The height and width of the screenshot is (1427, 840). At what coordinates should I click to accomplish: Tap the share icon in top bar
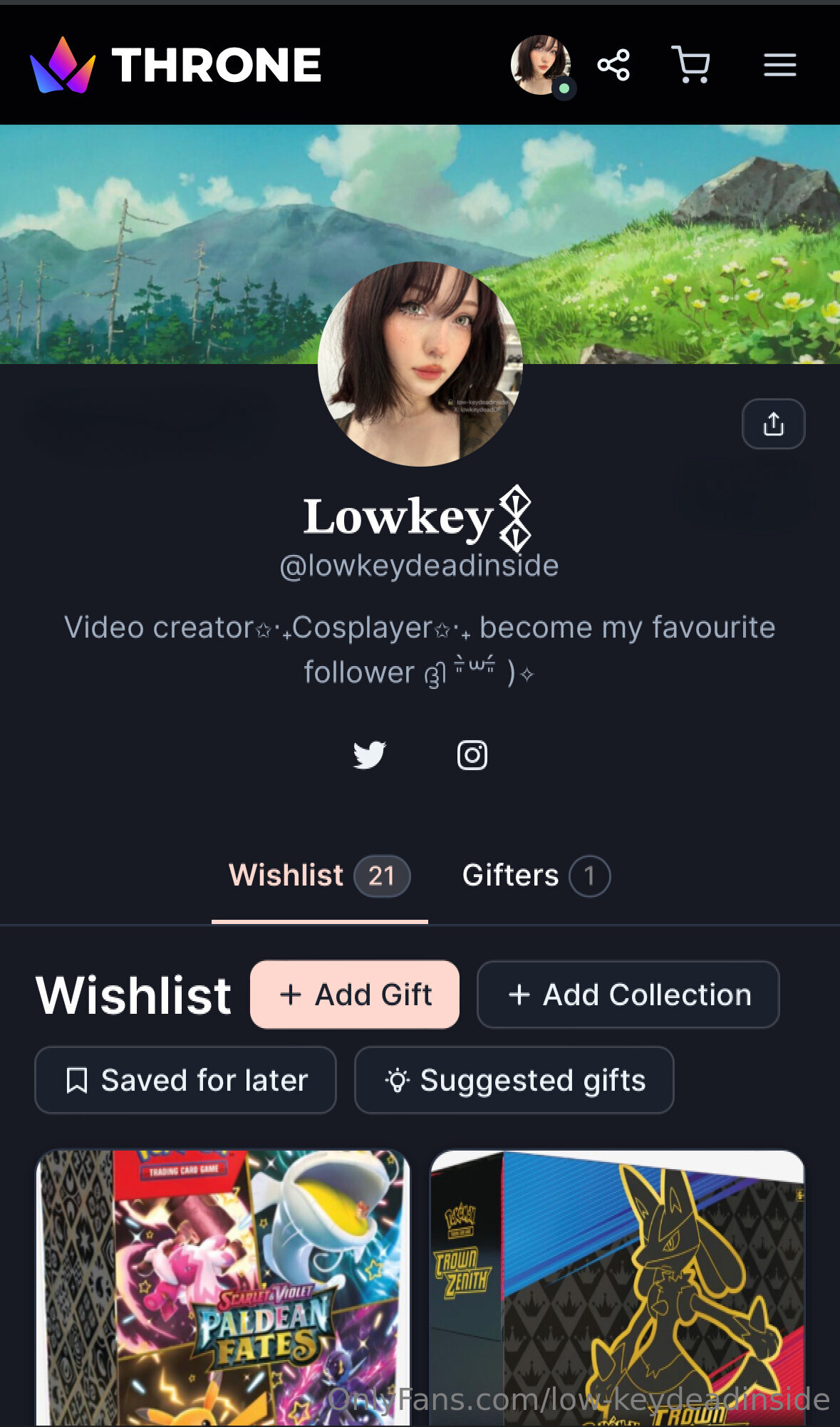tap(613, 66)
